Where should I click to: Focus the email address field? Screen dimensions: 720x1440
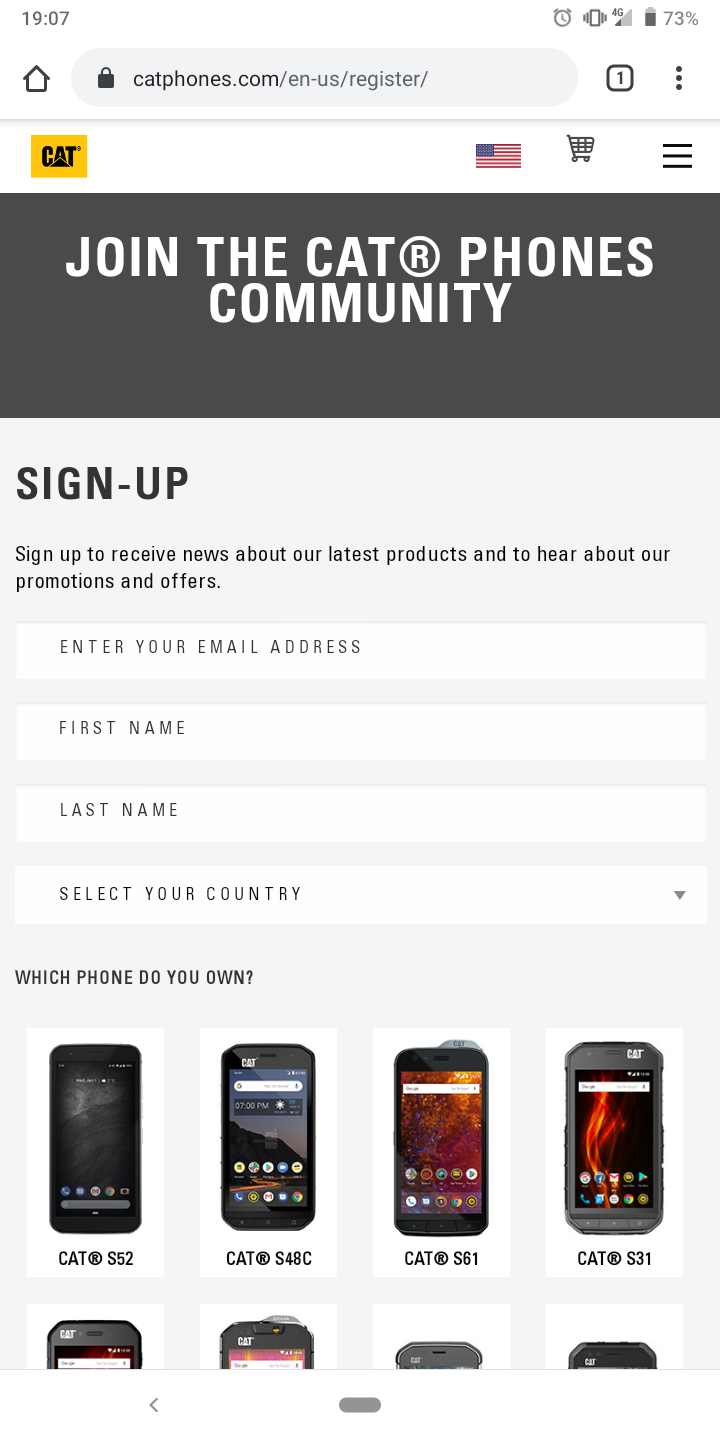click(360, 649)
